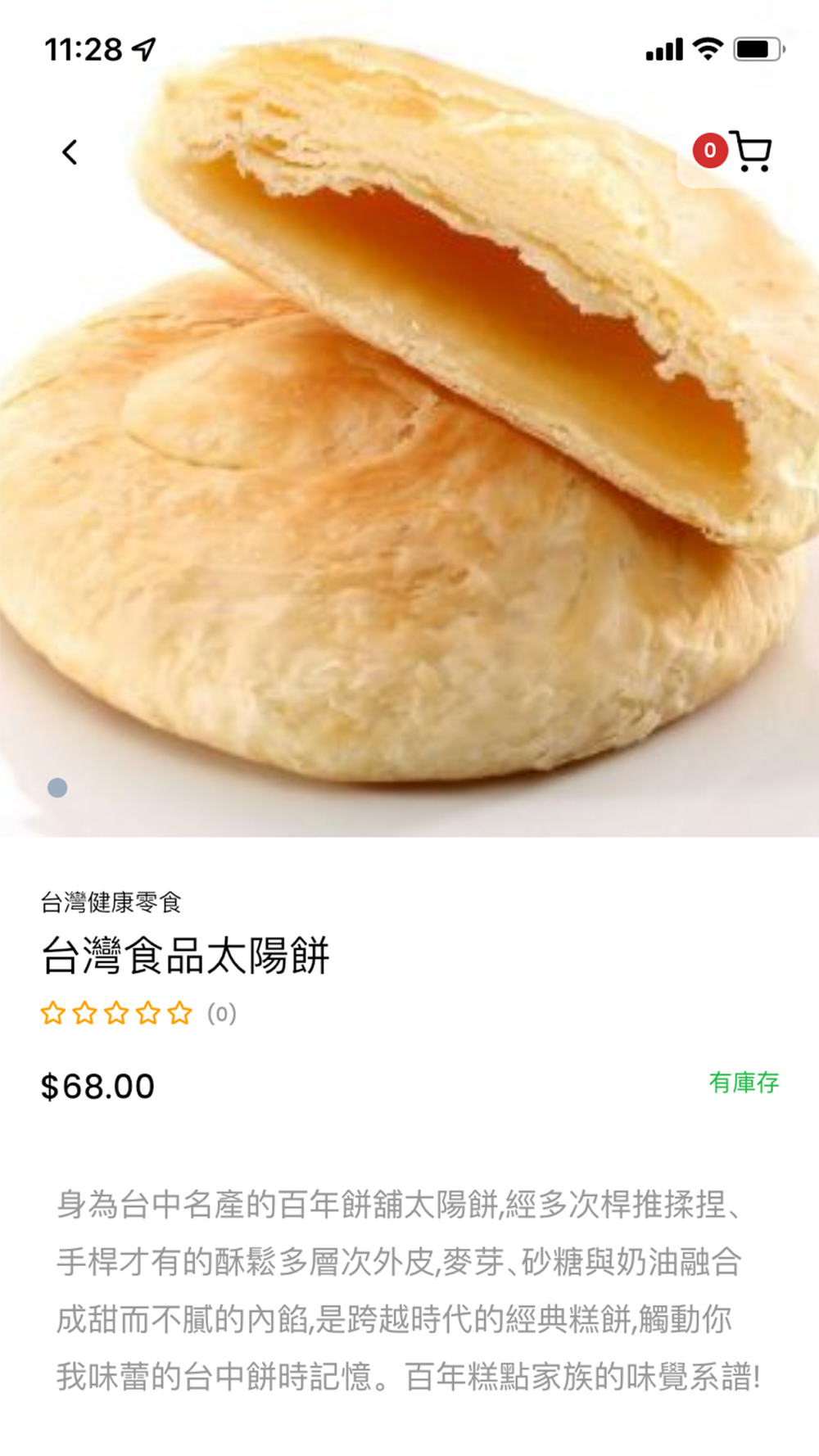Select the image page indicator dot

[x=57, y=788]
